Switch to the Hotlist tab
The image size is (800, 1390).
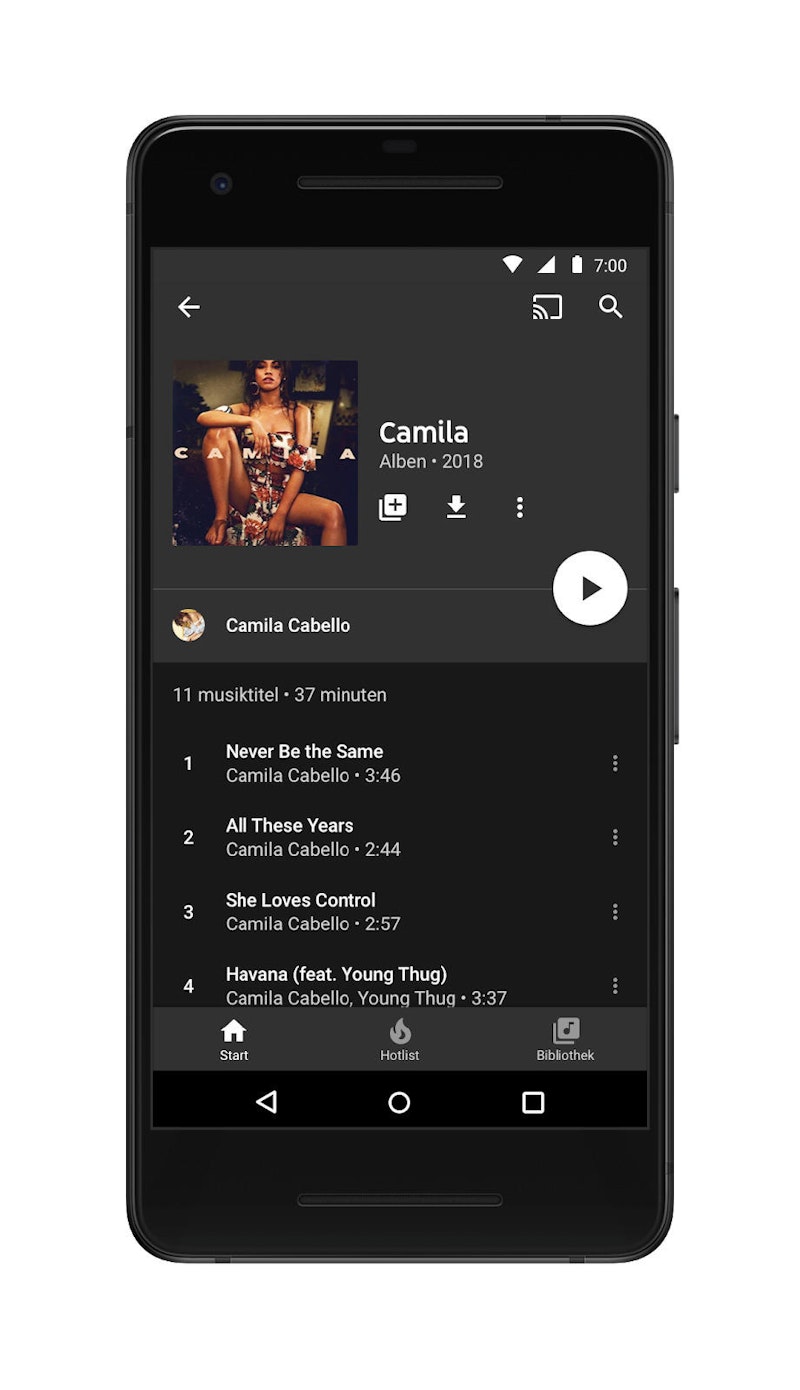point(400,1040)
